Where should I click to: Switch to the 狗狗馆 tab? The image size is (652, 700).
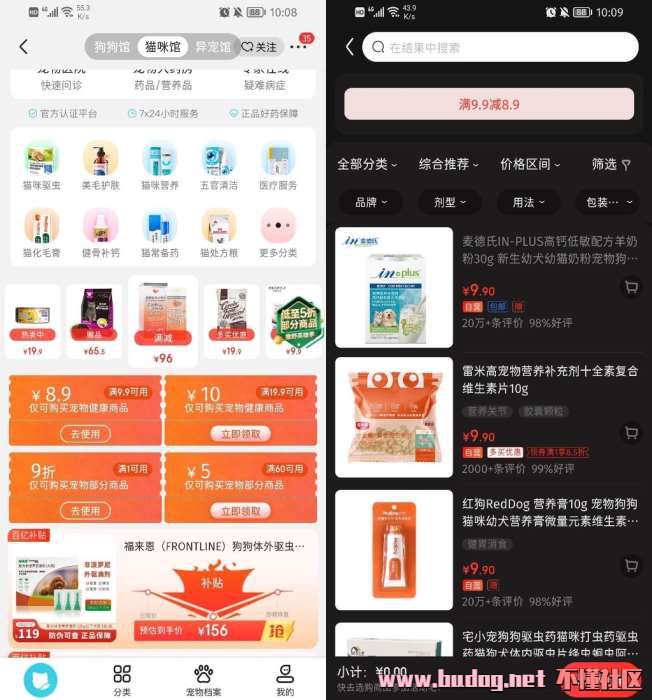(112, 47)
